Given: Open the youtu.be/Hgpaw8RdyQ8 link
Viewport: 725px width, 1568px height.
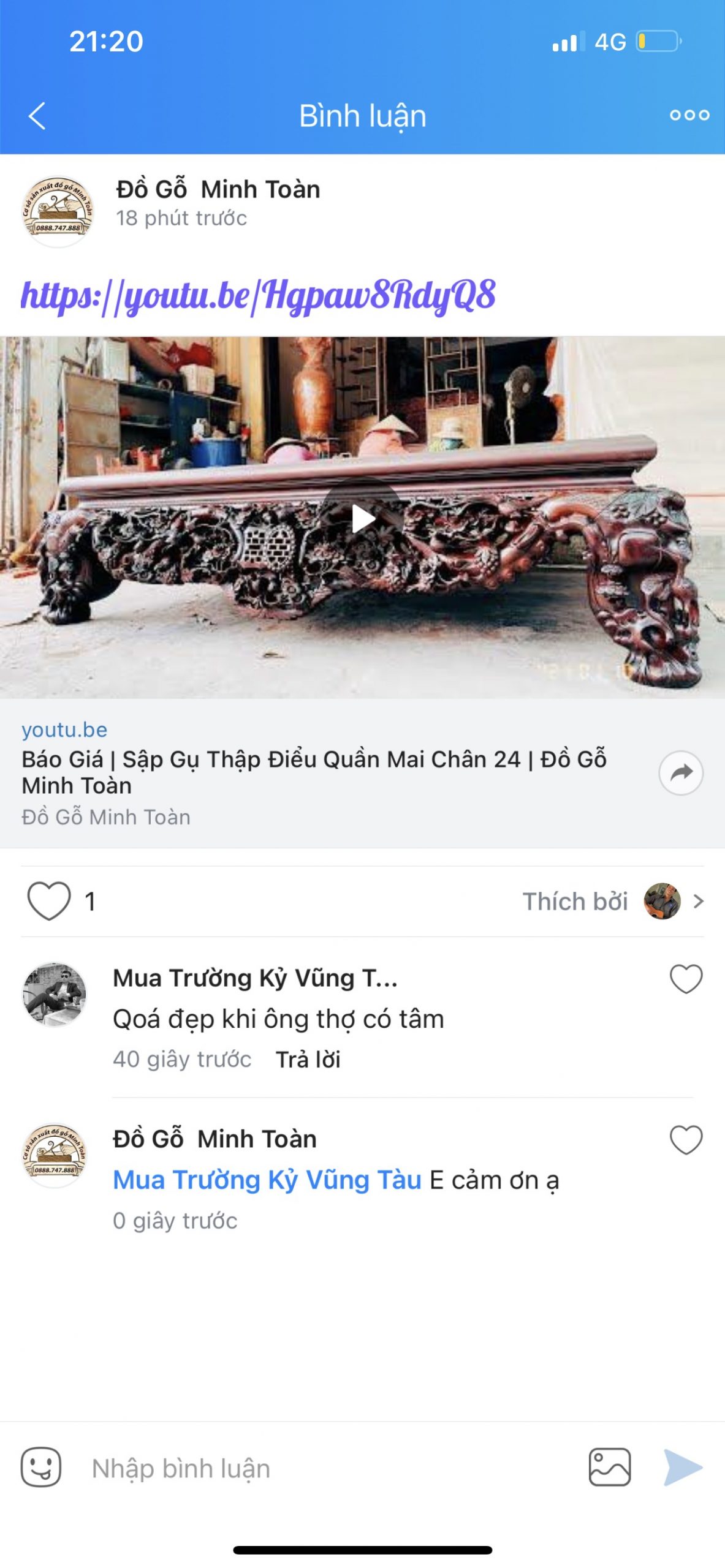Looking at the screenshot, I should [x=258, y=296].
